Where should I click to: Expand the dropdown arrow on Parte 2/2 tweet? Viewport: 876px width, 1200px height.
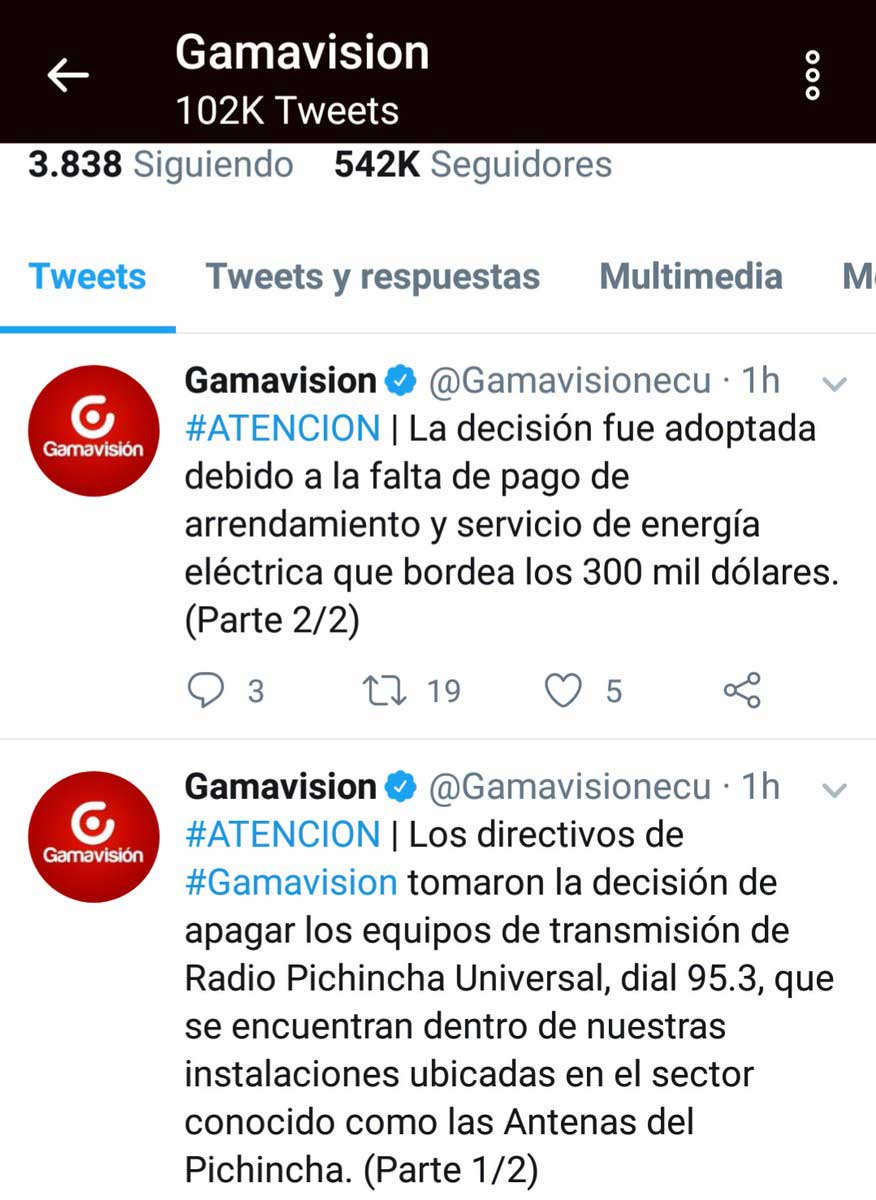coord(833,384)
